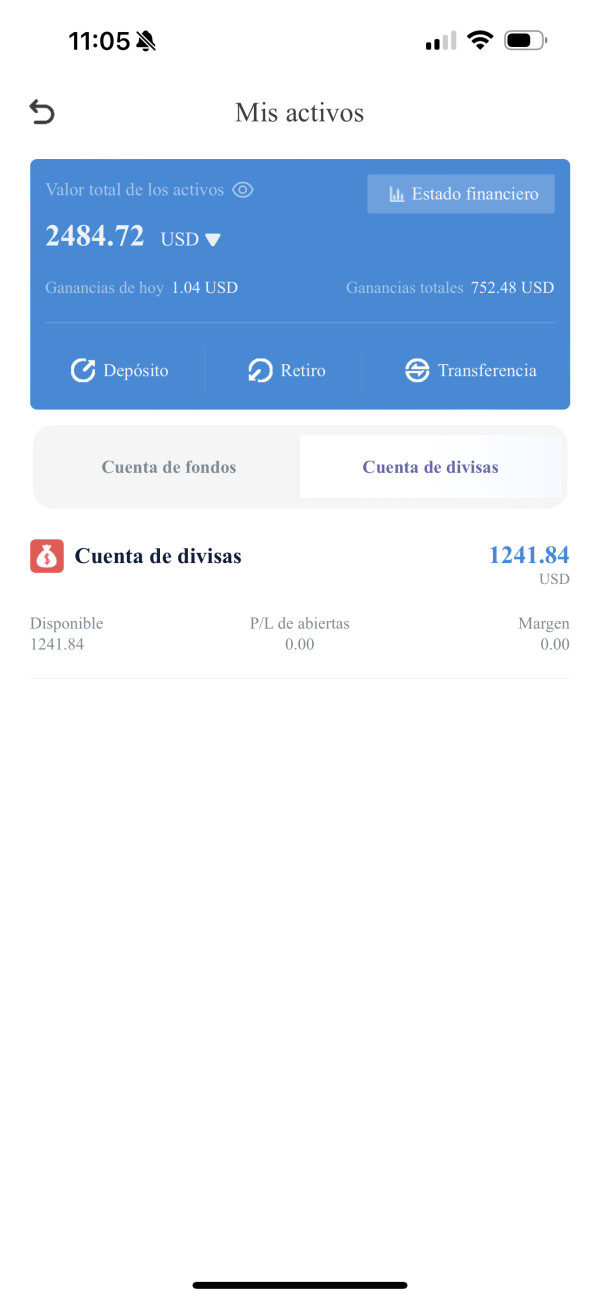Tap Depósito to add funds

click(119, 370)
